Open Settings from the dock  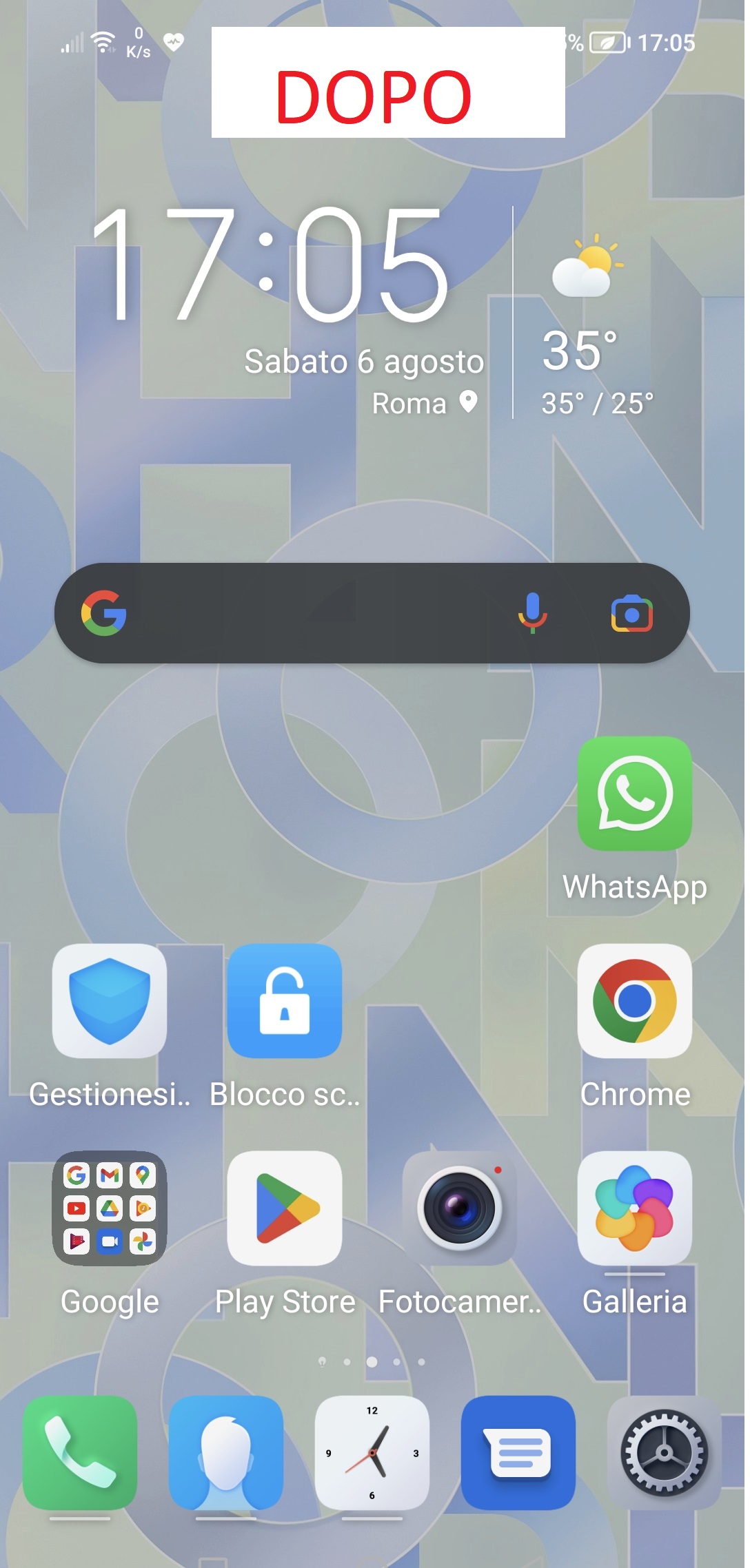(x=664, y=1452)
